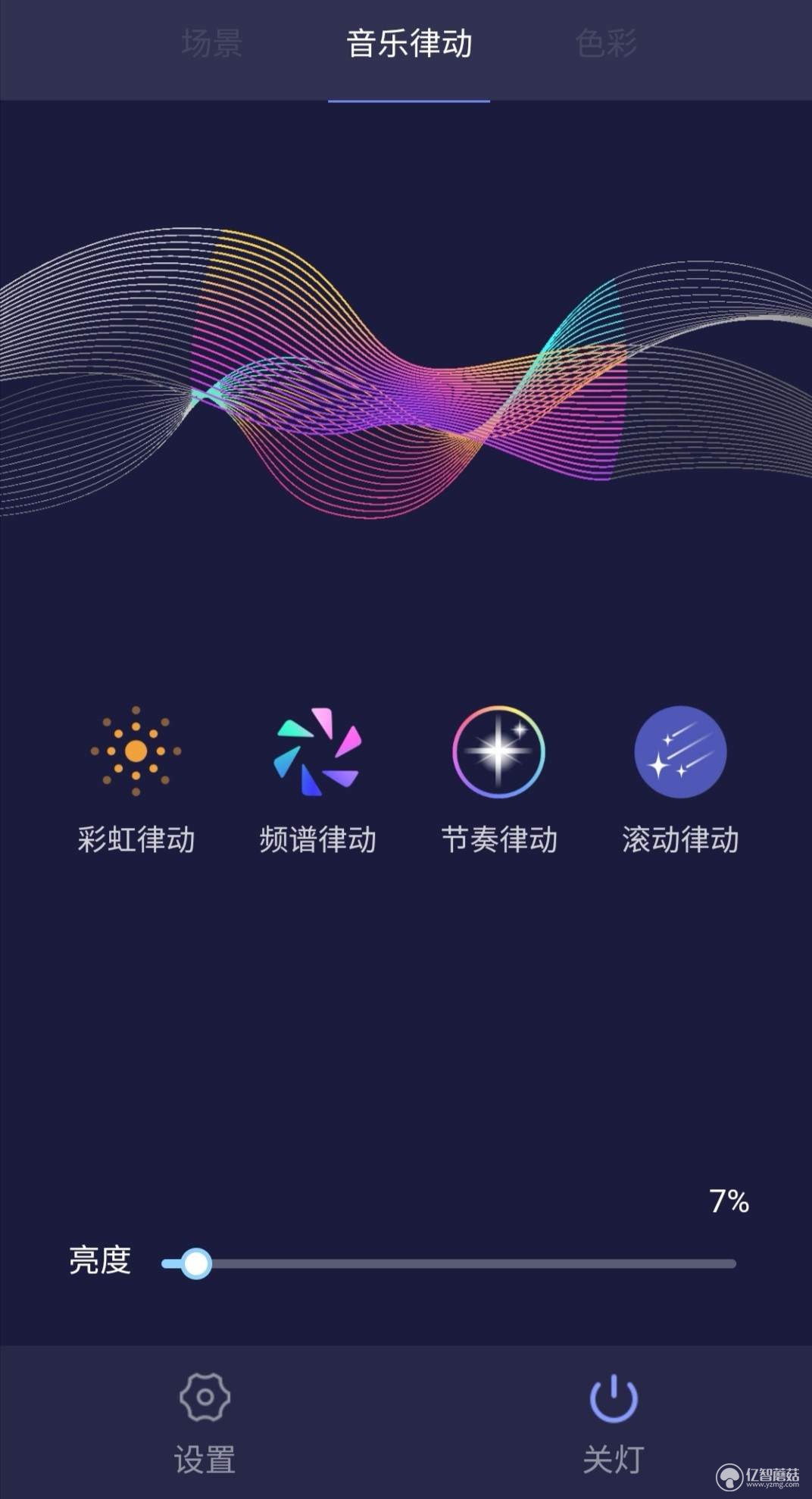Activate 节奏律动 mode
This screenshot has height=1499, width=812.
pos(498,780)
